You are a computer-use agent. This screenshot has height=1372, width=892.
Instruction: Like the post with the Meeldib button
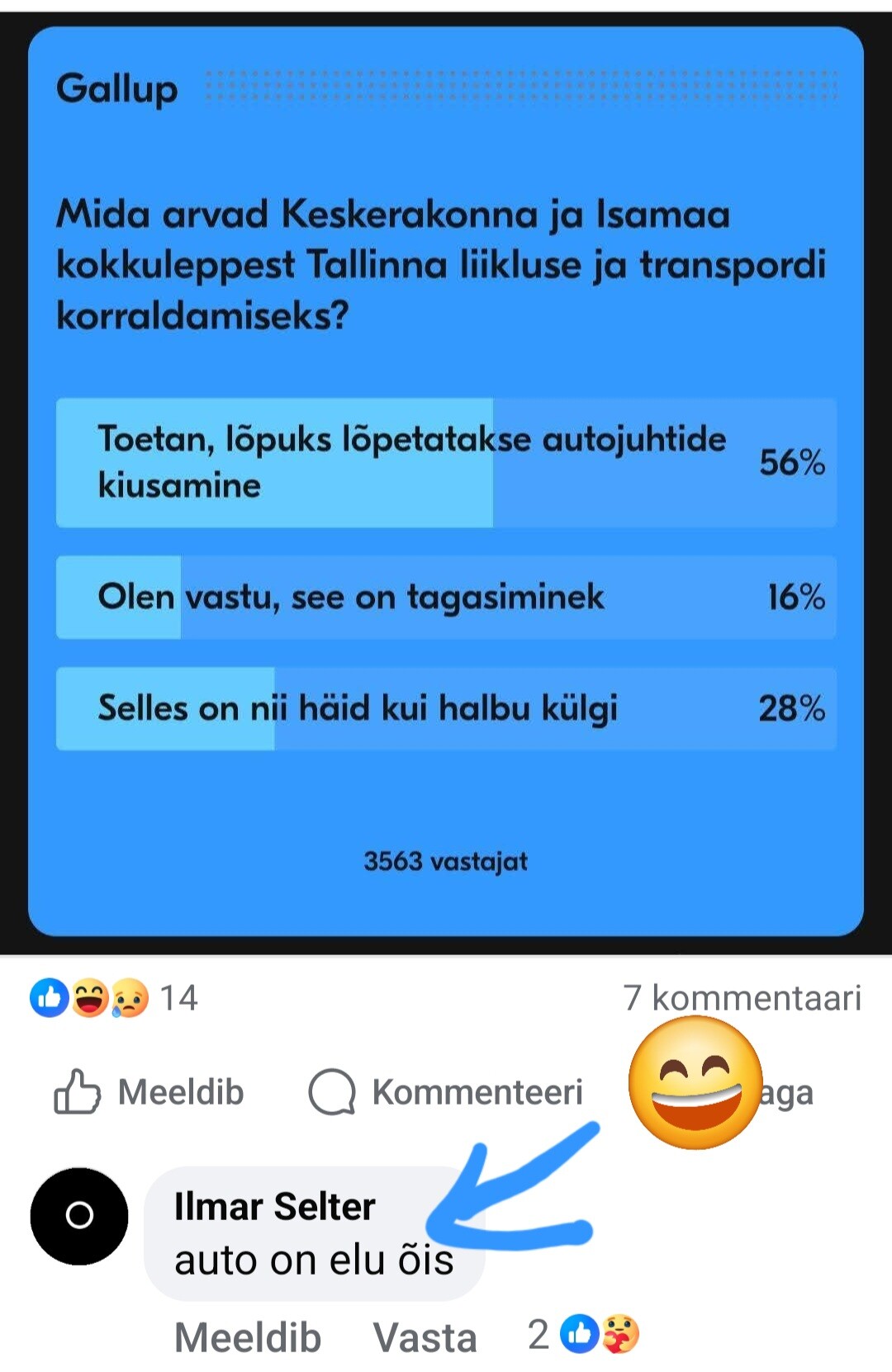(149, 1091)
